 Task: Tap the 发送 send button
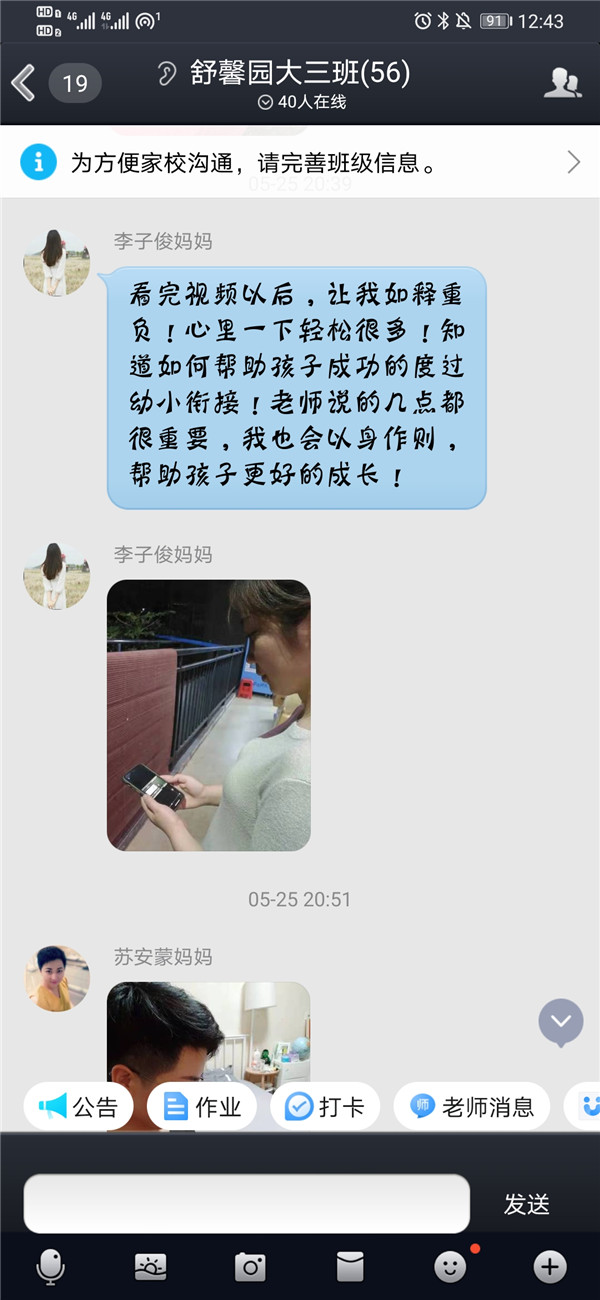coord(526,1204)
